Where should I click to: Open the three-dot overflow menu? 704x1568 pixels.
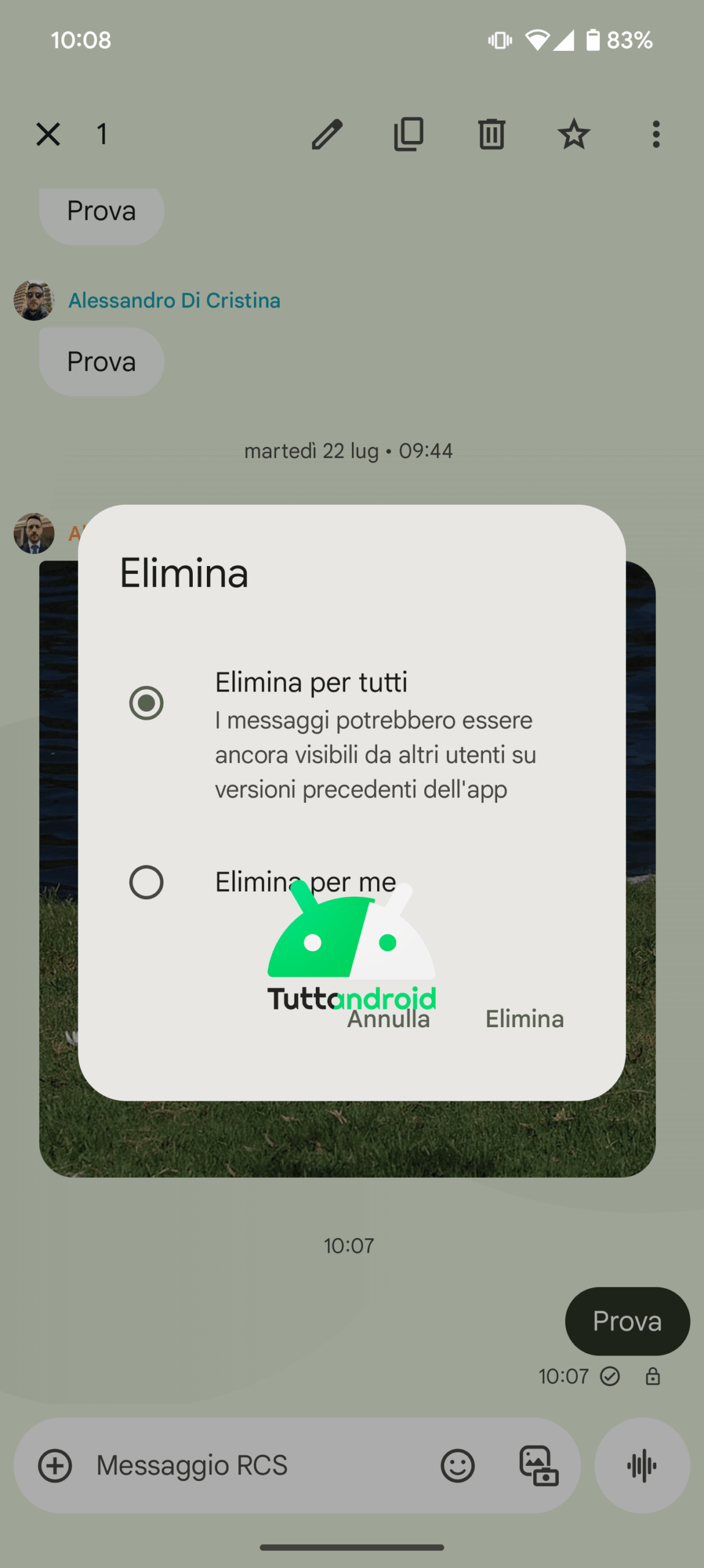[655, 134]
